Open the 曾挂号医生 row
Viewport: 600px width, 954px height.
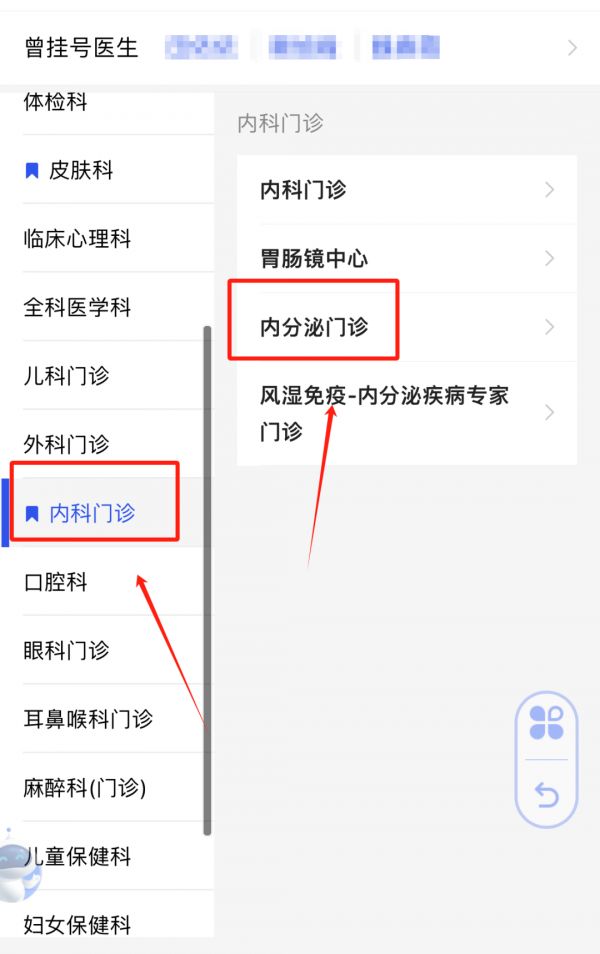(x=300, y=47)
